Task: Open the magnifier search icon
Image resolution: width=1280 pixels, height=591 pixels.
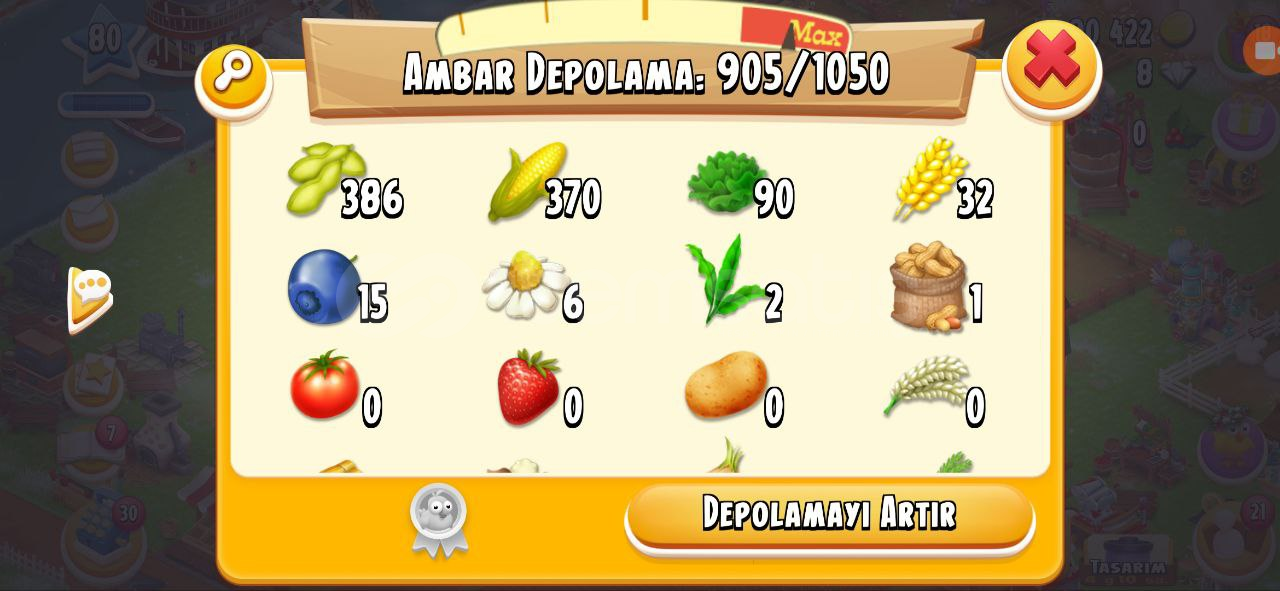Action: coord(234,76)
